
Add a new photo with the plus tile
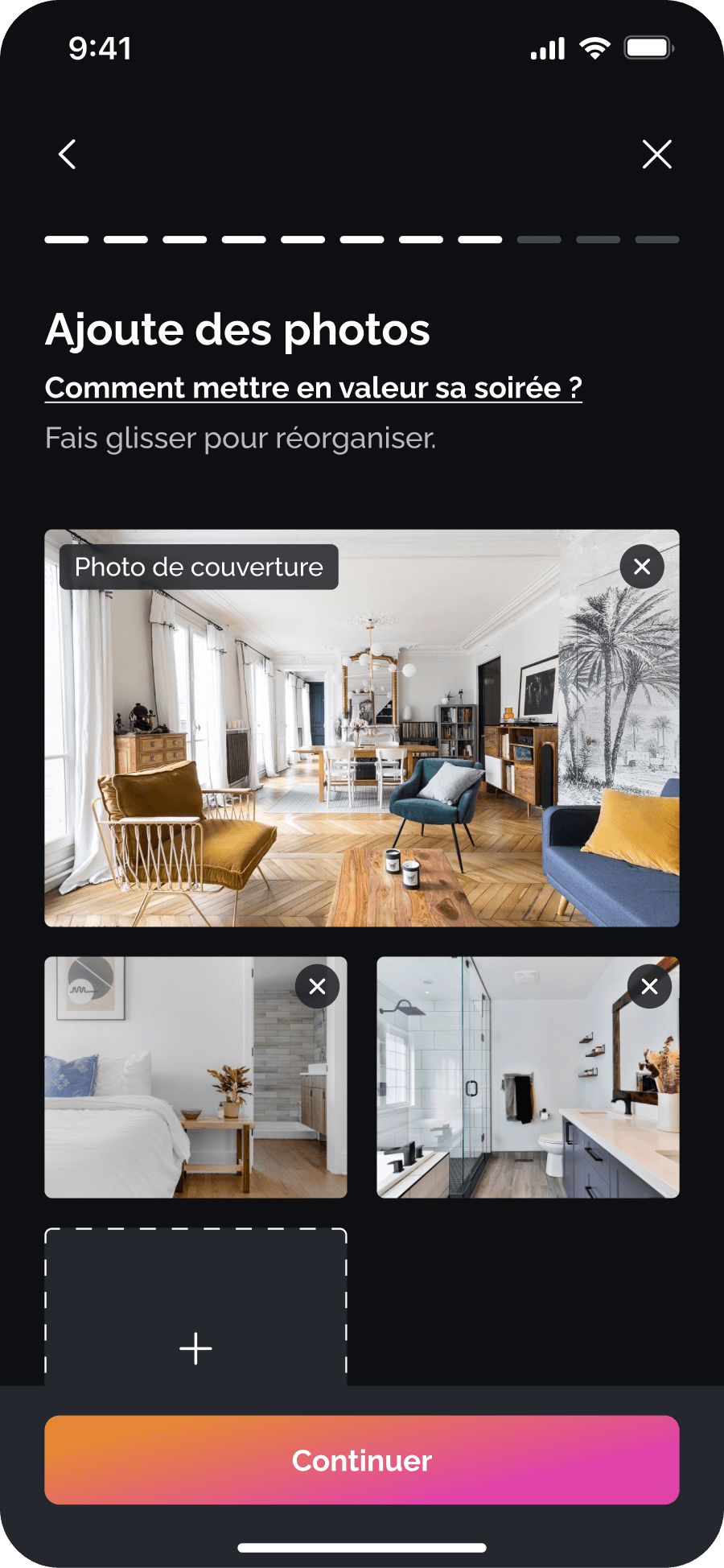(195, 1307)
